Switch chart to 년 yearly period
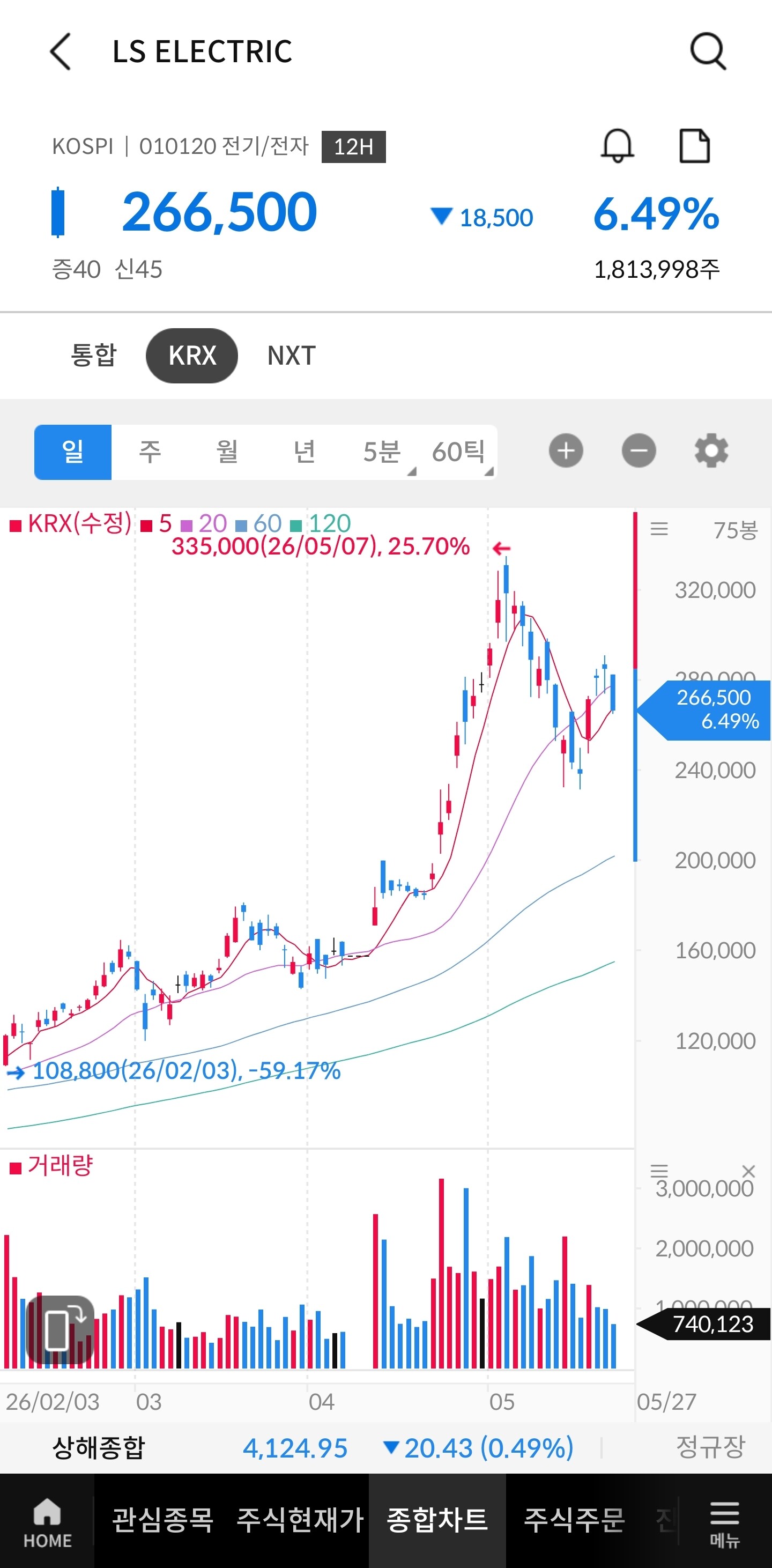This screenshot has height=1568, width=772. click(304, 452)
